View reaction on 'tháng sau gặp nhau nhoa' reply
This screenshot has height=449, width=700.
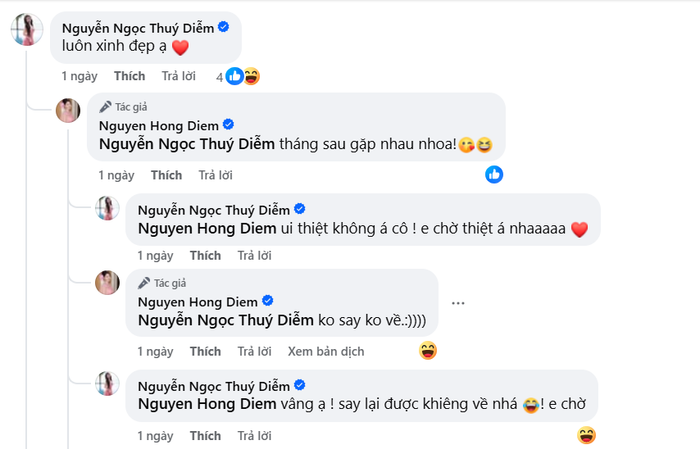494,174
